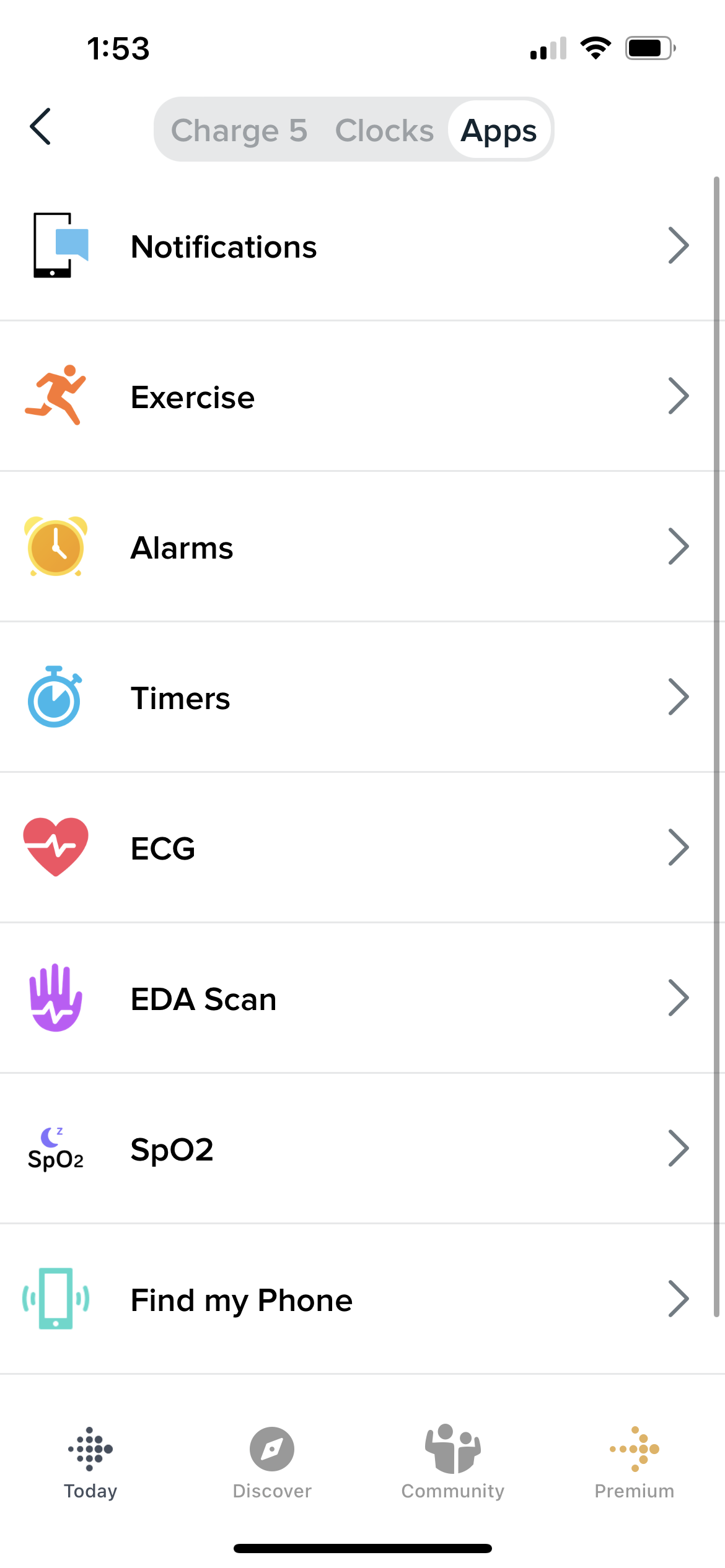Open Timers
This screenshot has width=725, height=1568.
[x=362, y=698]
